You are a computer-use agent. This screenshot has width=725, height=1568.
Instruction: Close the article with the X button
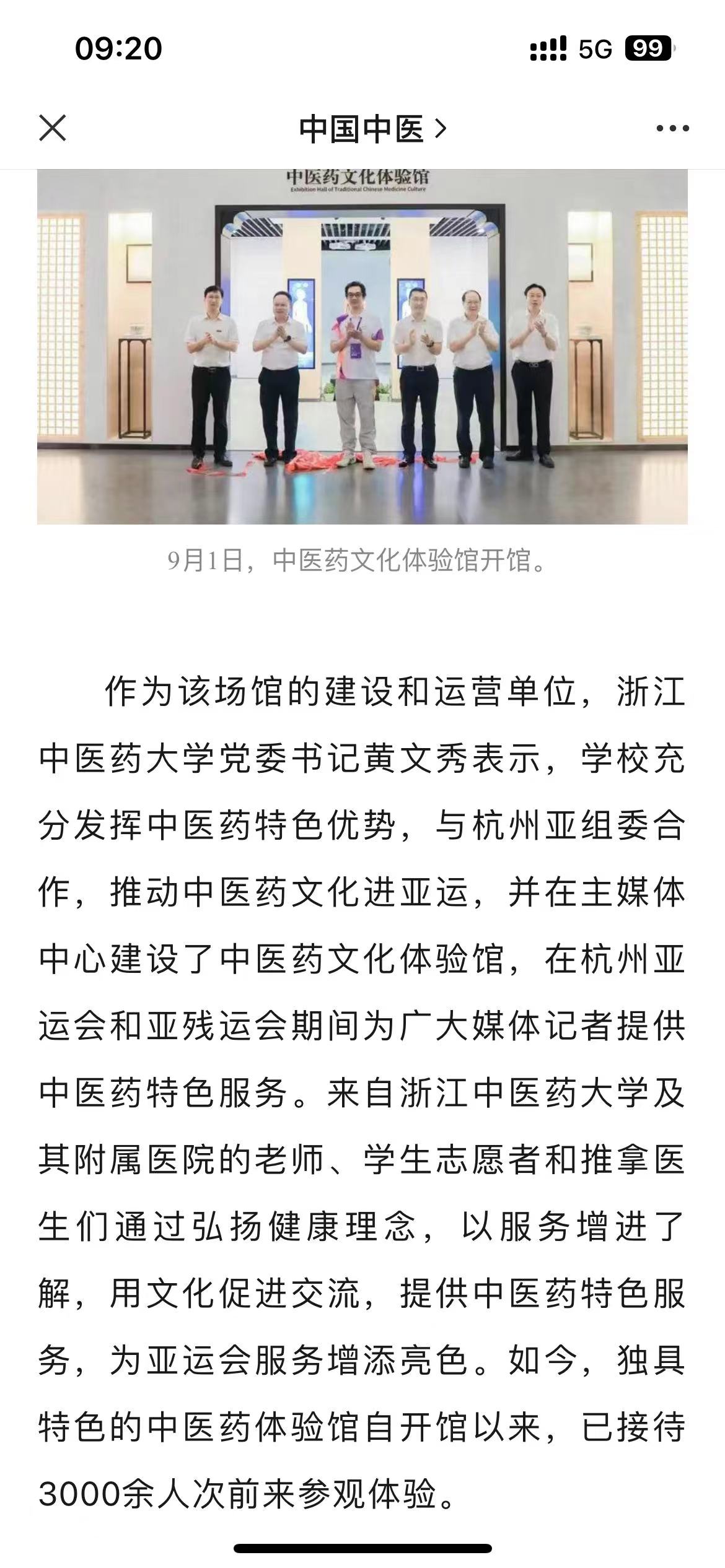click(53, 128)
